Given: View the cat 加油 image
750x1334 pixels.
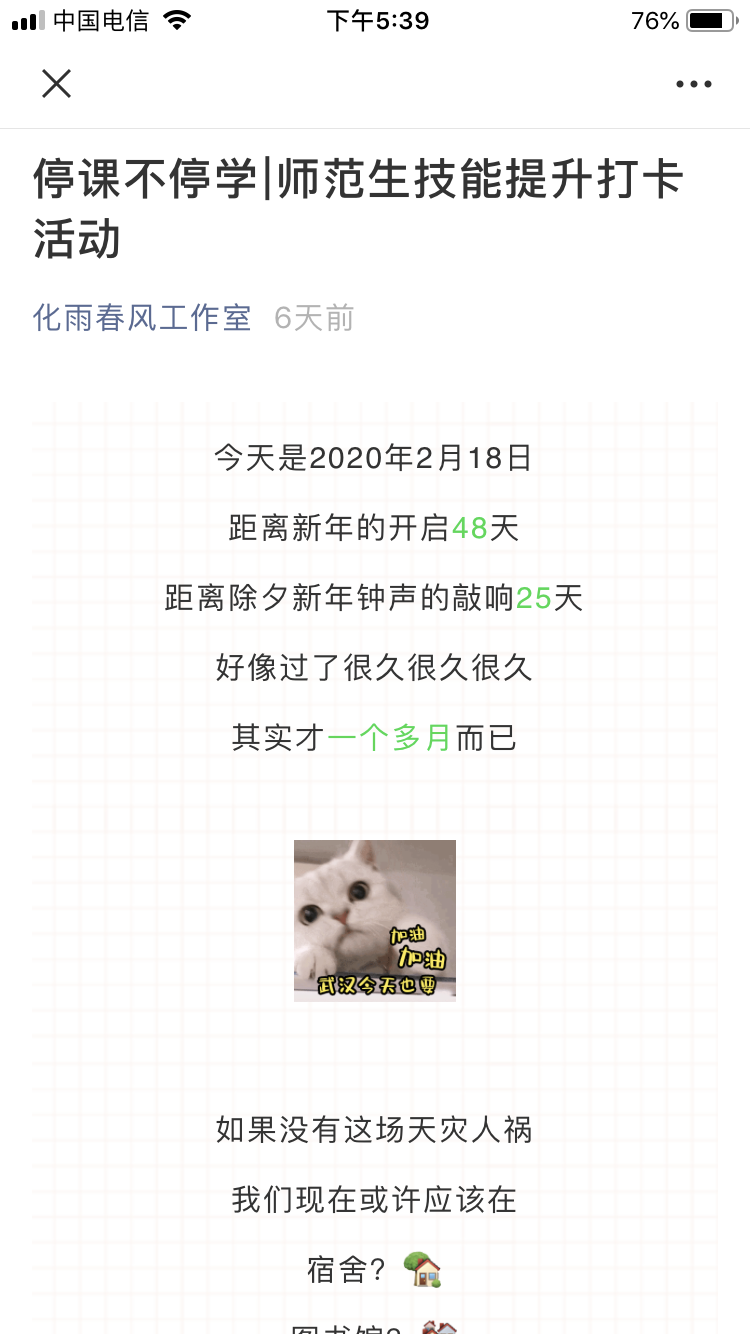Looking at the screenshot, I should [375, 920].
